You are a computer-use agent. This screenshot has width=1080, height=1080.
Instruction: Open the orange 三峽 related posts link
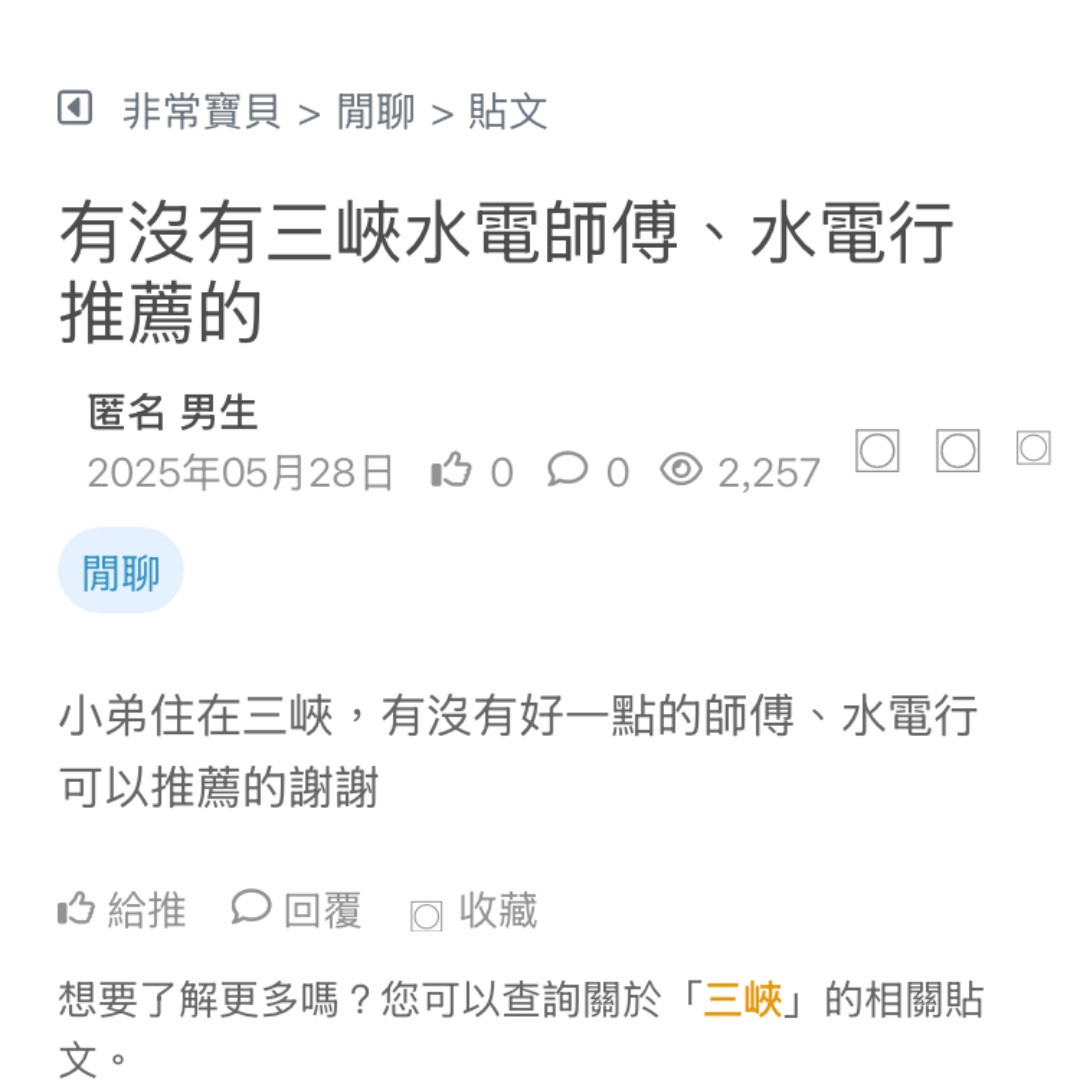pyautogui.click(x=742, y=1000)
